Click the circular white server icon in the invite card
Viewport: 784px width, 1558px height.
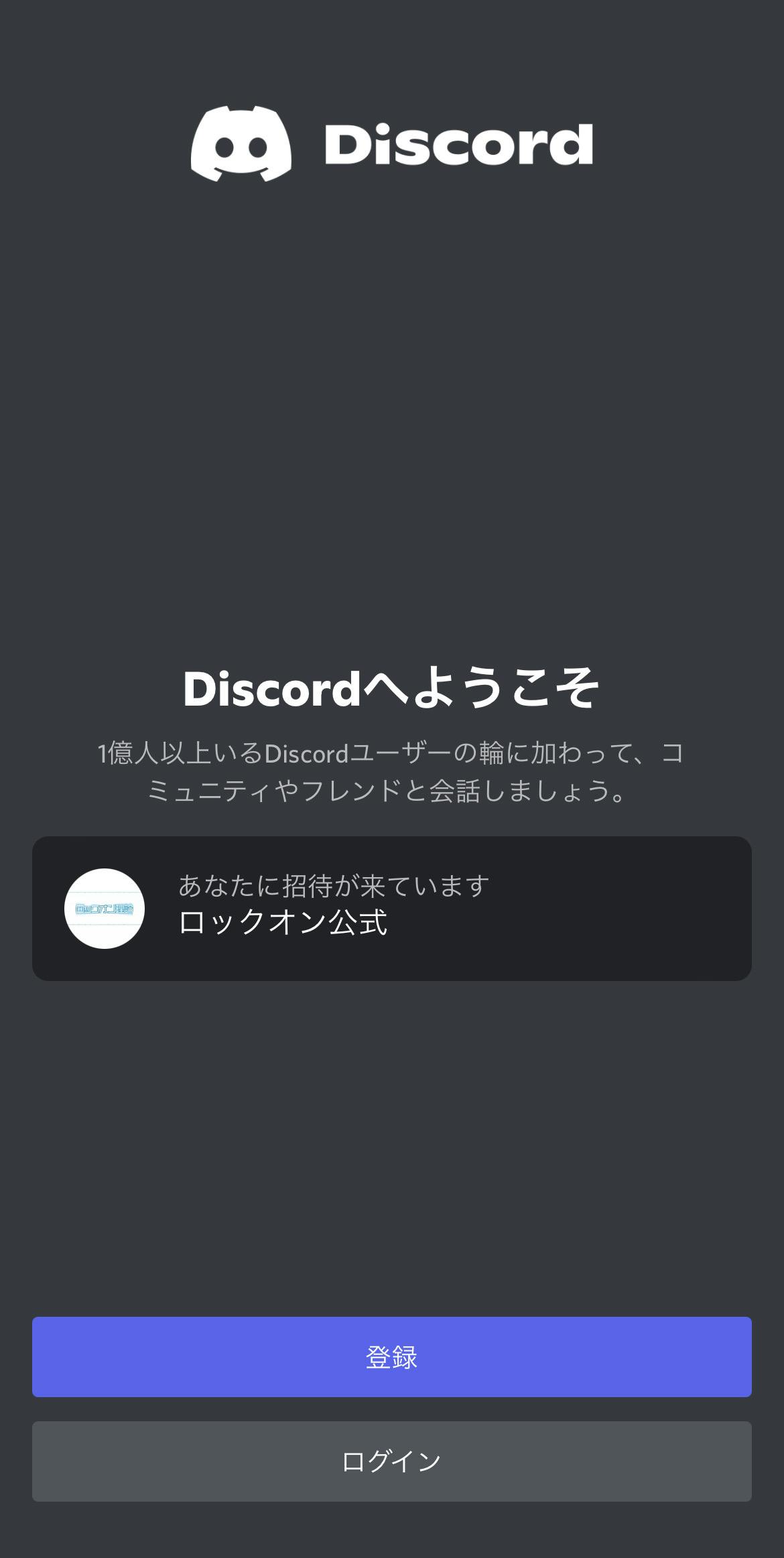point(107,911)
